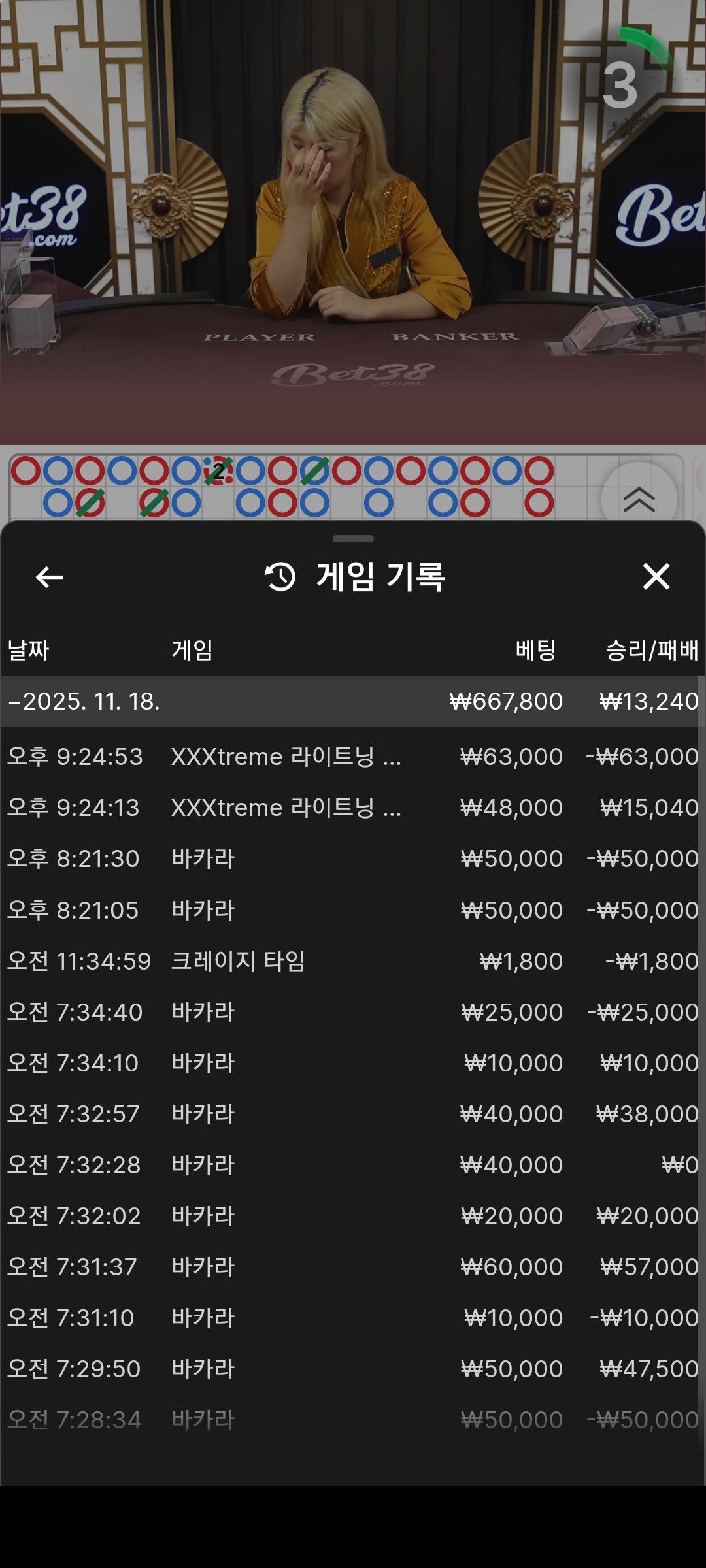Image resolution: width=706 pixels, height=1568 pixels.
Task: Open the 바카라 round at 오전 7:32:02
Action: pos(352,1216)
